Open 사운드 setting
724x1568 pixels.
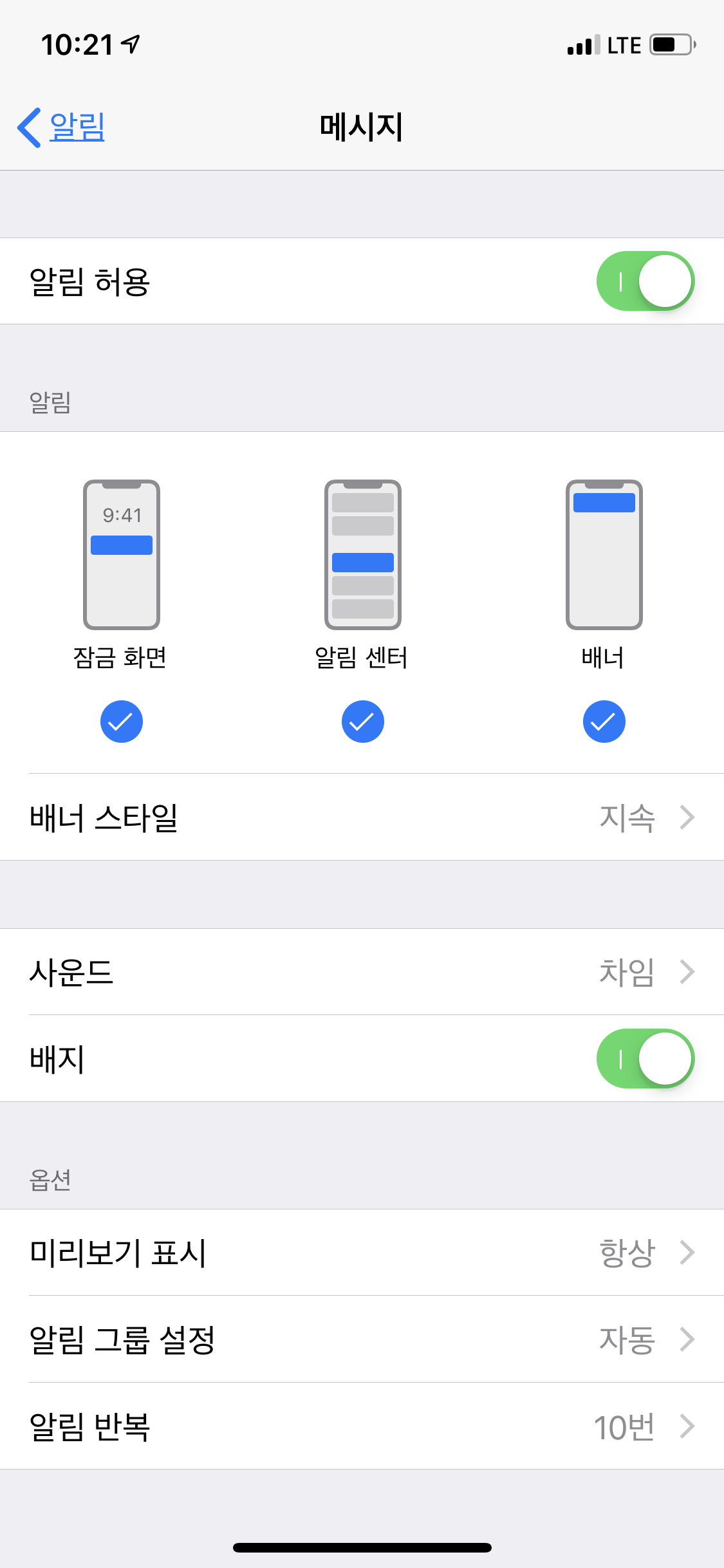[362, 972]
